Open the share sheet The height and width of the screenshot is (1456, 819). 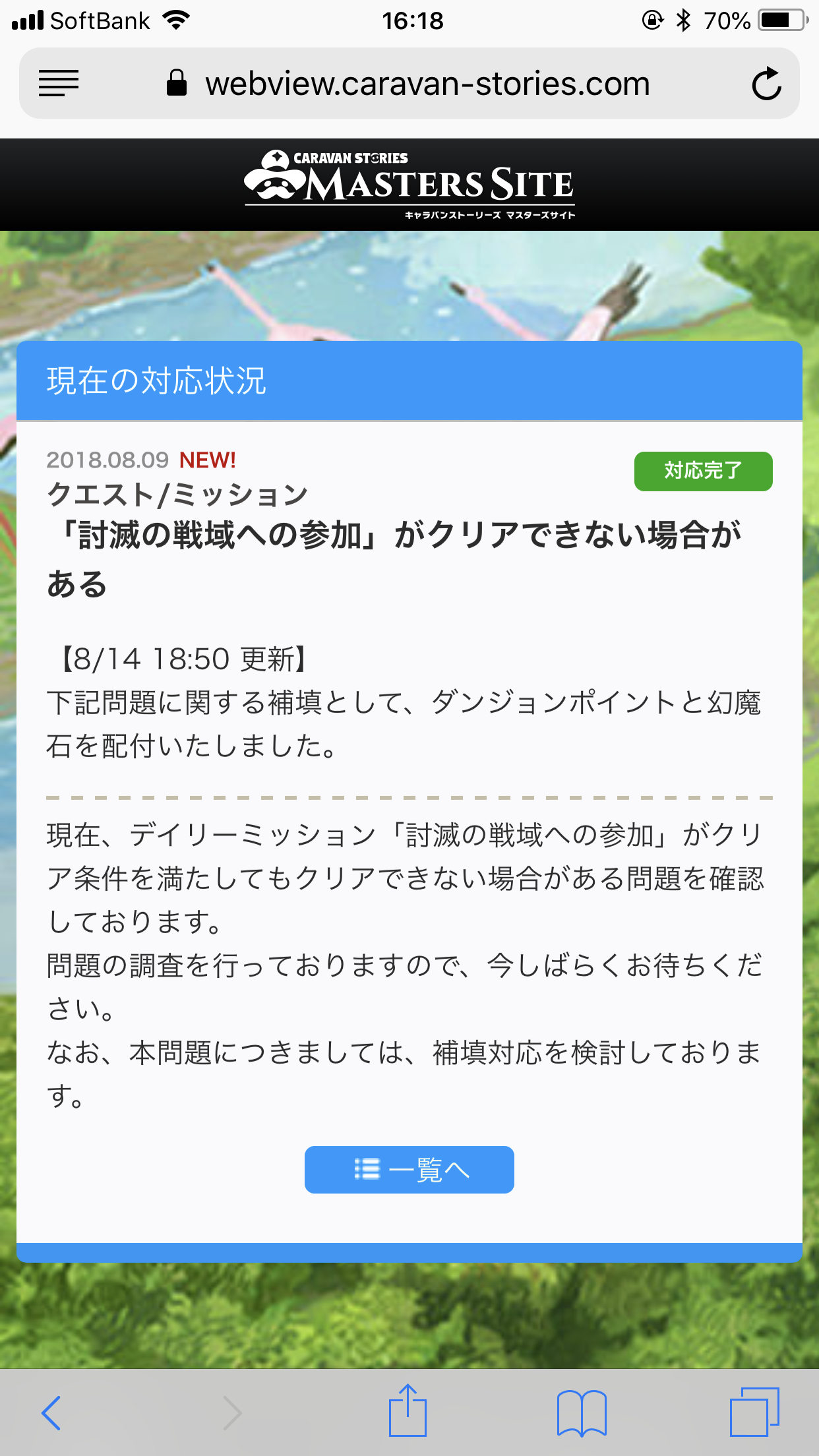(x=408, y=1411)
